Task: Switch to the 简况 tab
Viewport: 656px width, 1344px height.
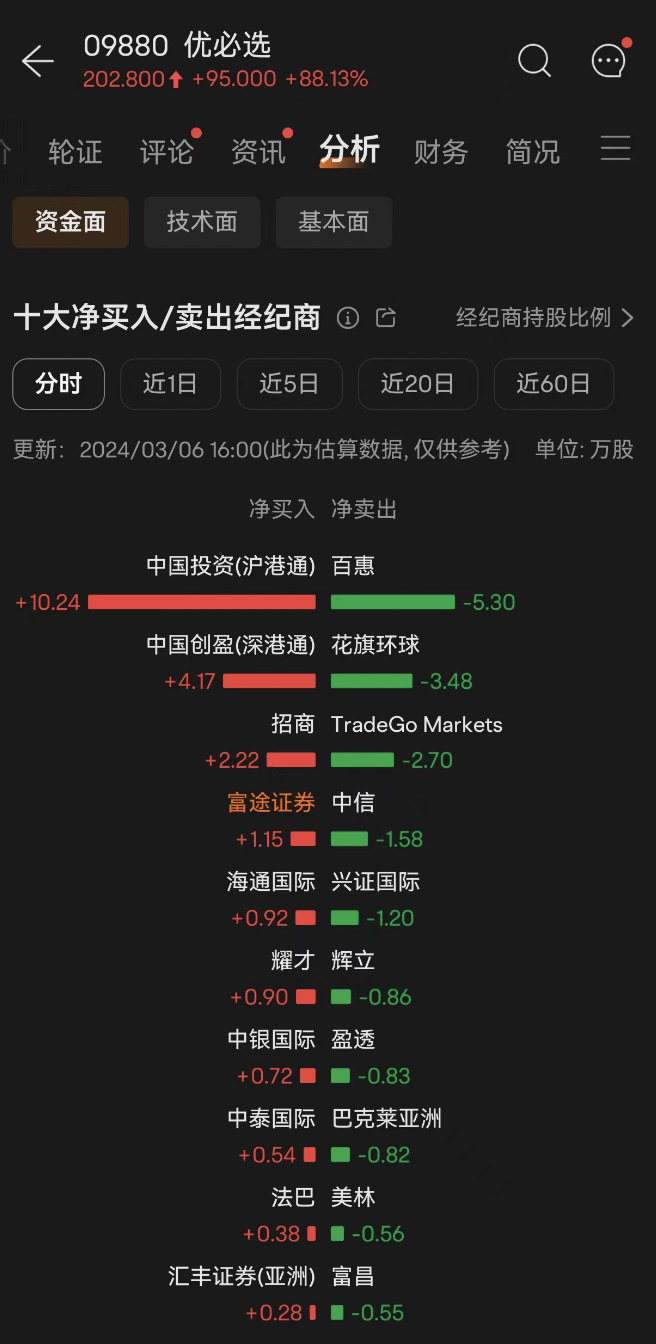Action: point(532,152)
